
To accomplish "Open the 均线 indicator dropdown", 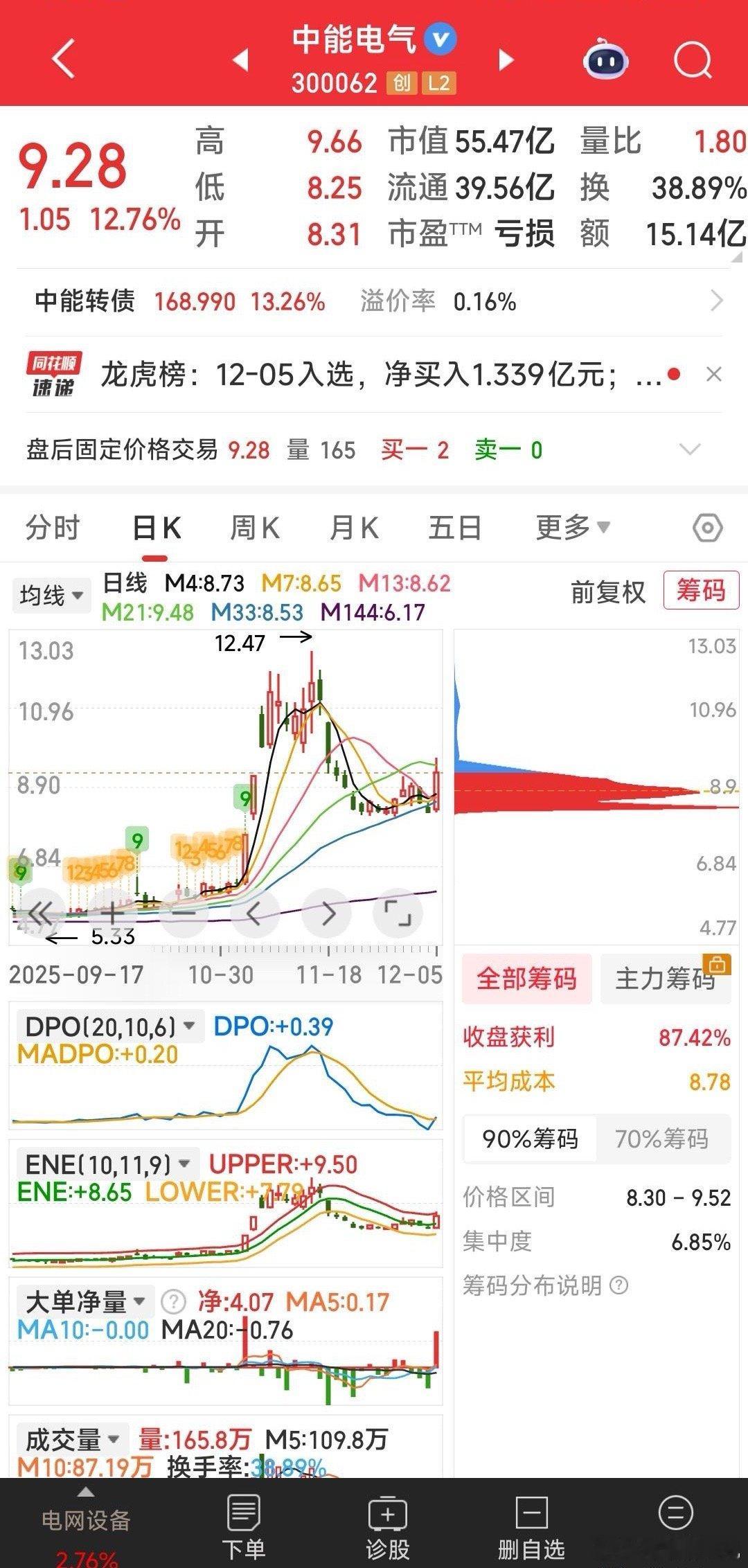I will 51,595.
